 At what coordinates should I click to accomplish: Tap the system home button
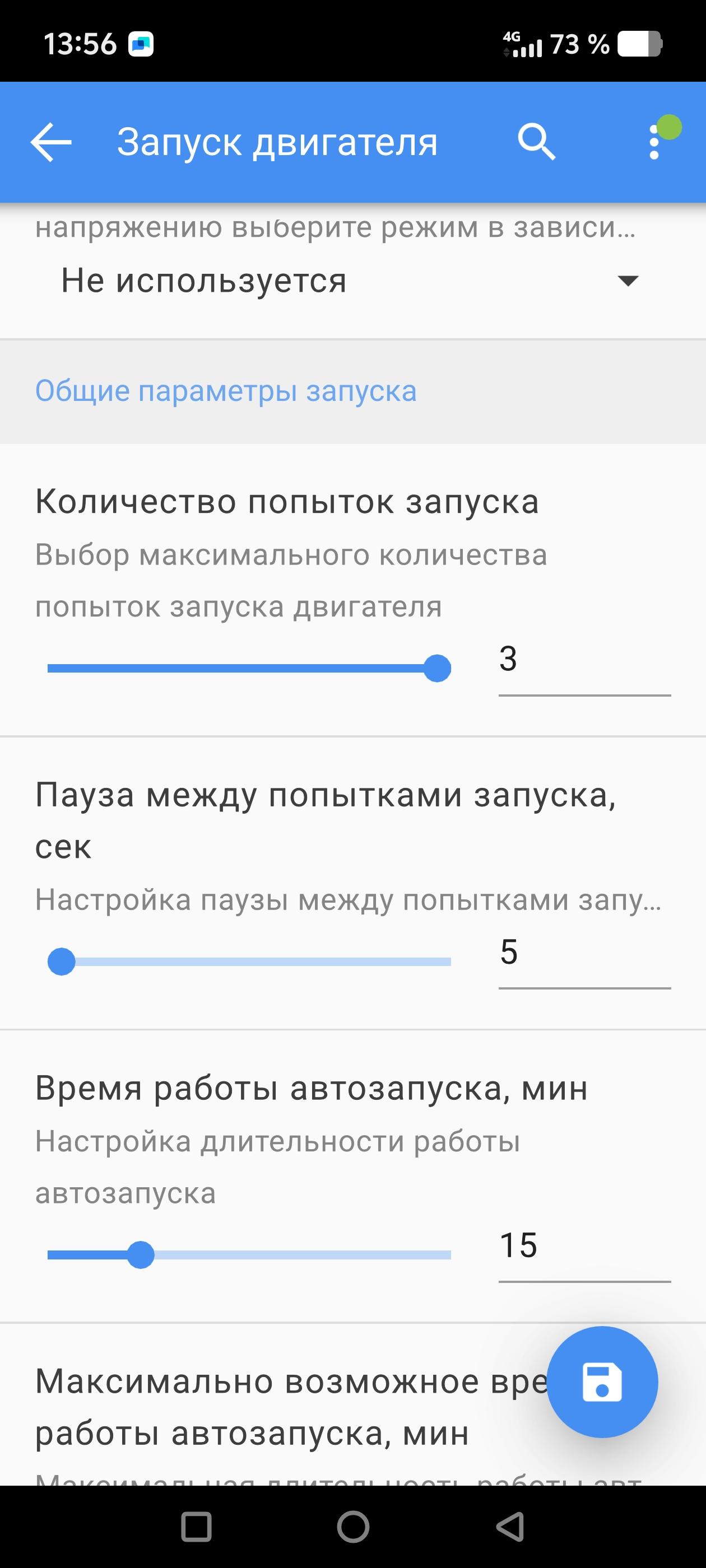[354, 1527]
